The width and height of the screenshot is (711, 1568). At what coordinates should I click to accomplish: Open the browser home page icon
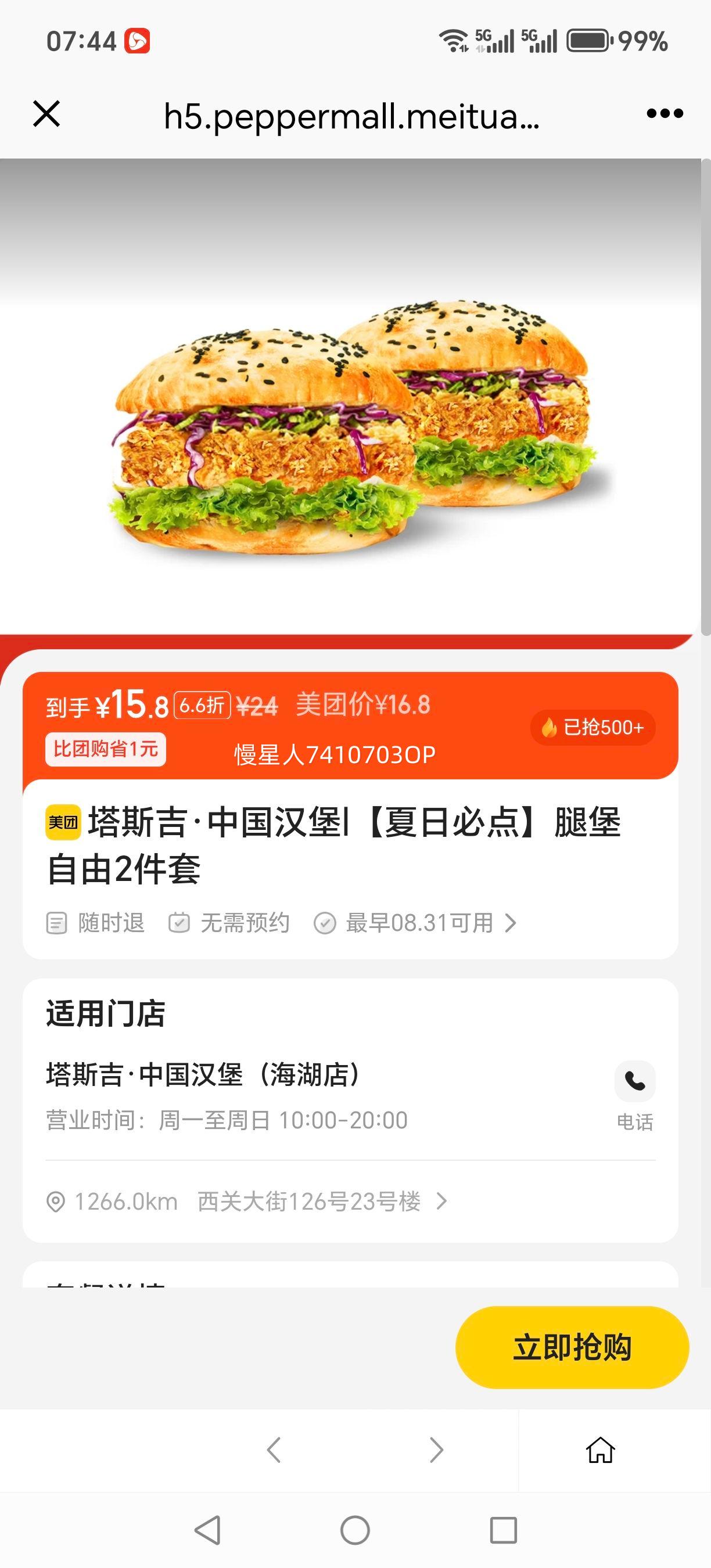[x=600, y=1450]
